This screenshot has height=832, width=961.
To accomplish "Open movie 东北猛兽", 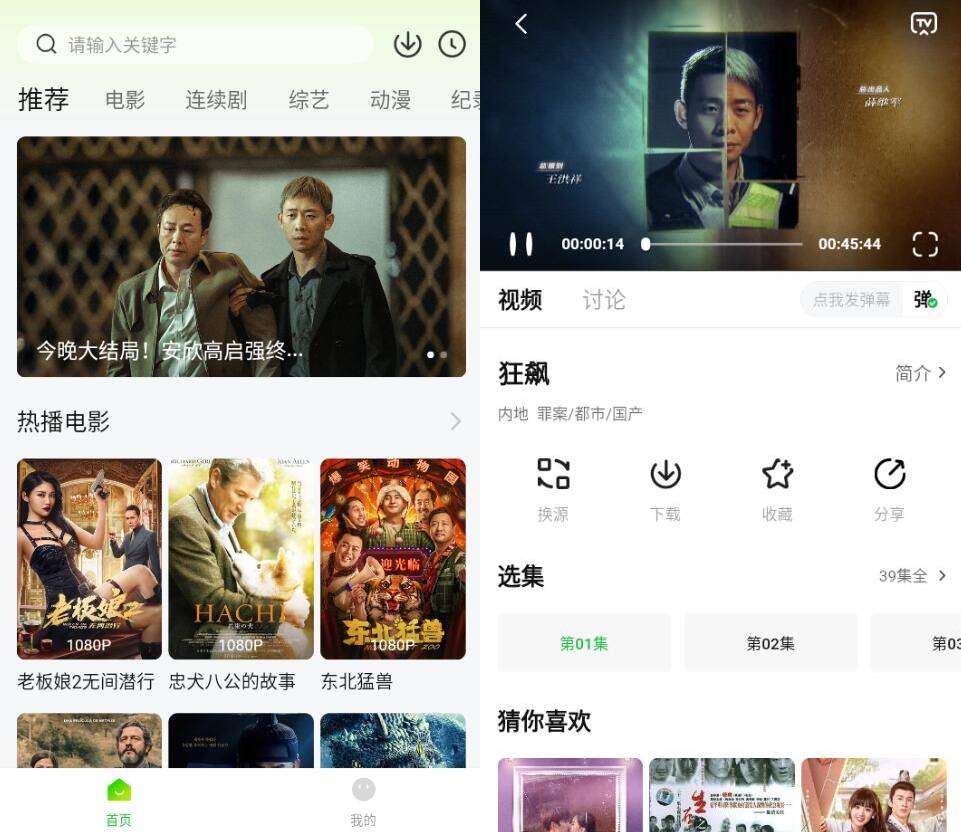I will point(392,560).
